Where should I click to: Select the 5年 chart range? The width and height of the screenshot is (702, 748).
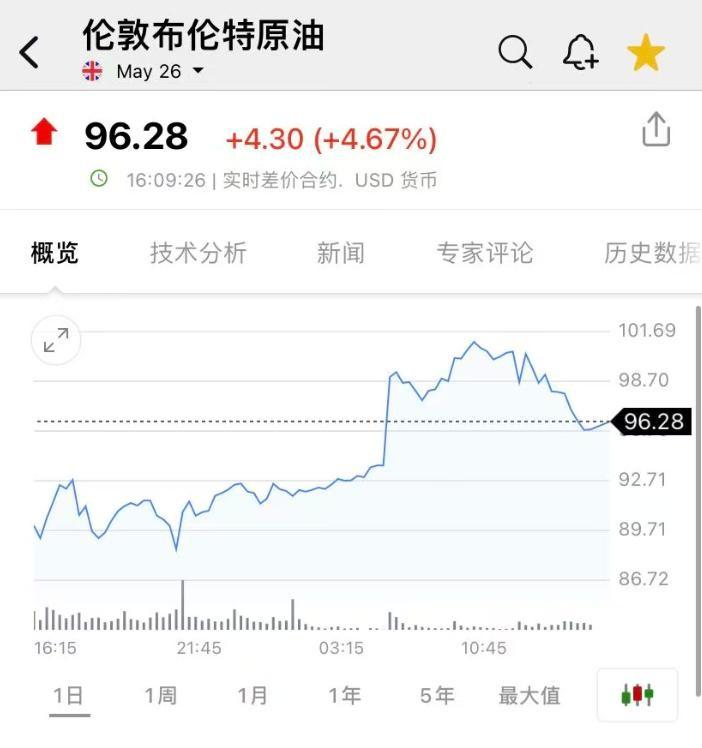437,695
